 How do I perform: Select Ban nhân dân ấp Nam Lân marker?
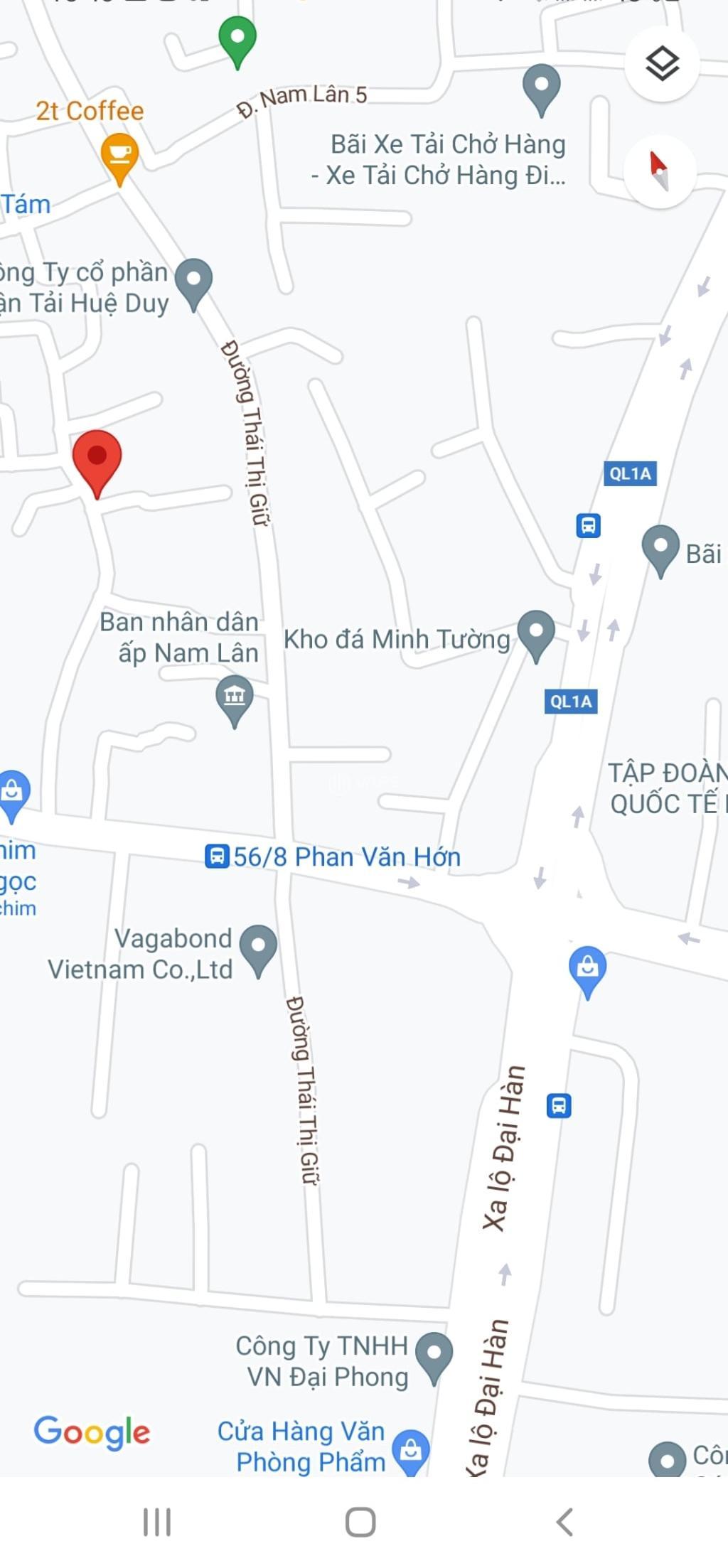(234, 697)
